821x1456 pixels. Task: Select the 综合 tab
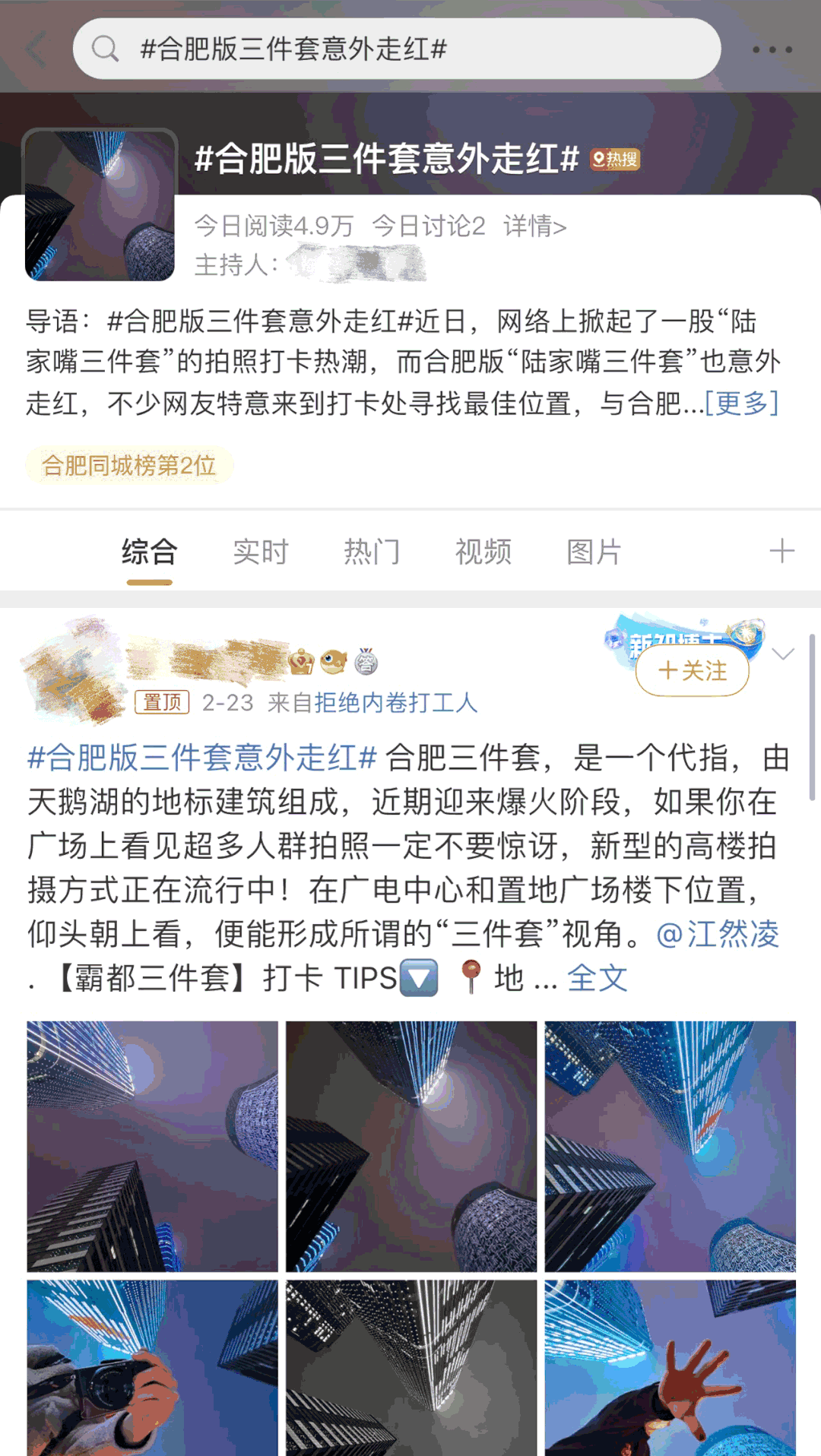coord(150,552)
